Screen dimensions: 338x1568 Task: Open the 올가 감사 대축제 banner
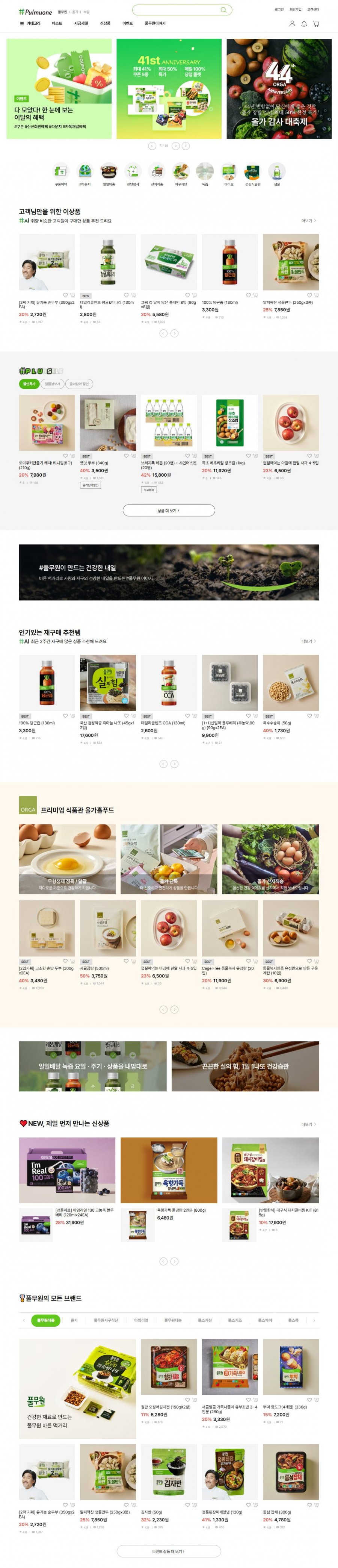pos(279,89)
